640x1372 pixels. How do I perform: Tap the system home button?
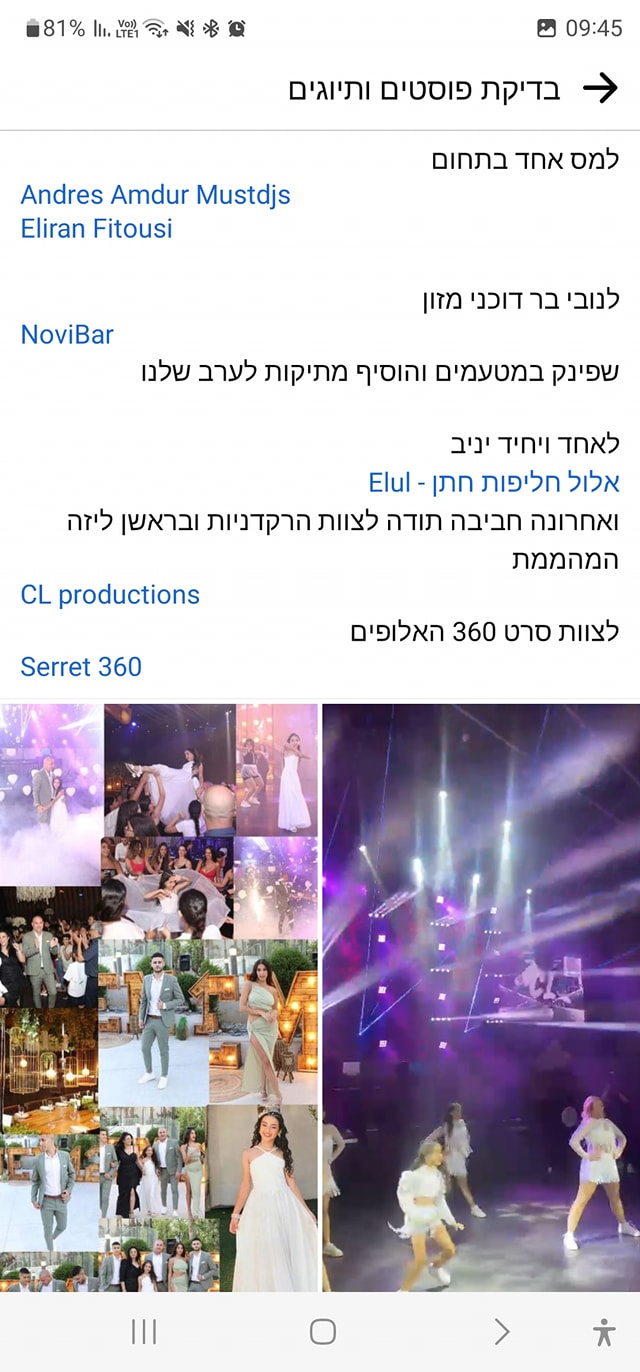[x=322, y=1331]
